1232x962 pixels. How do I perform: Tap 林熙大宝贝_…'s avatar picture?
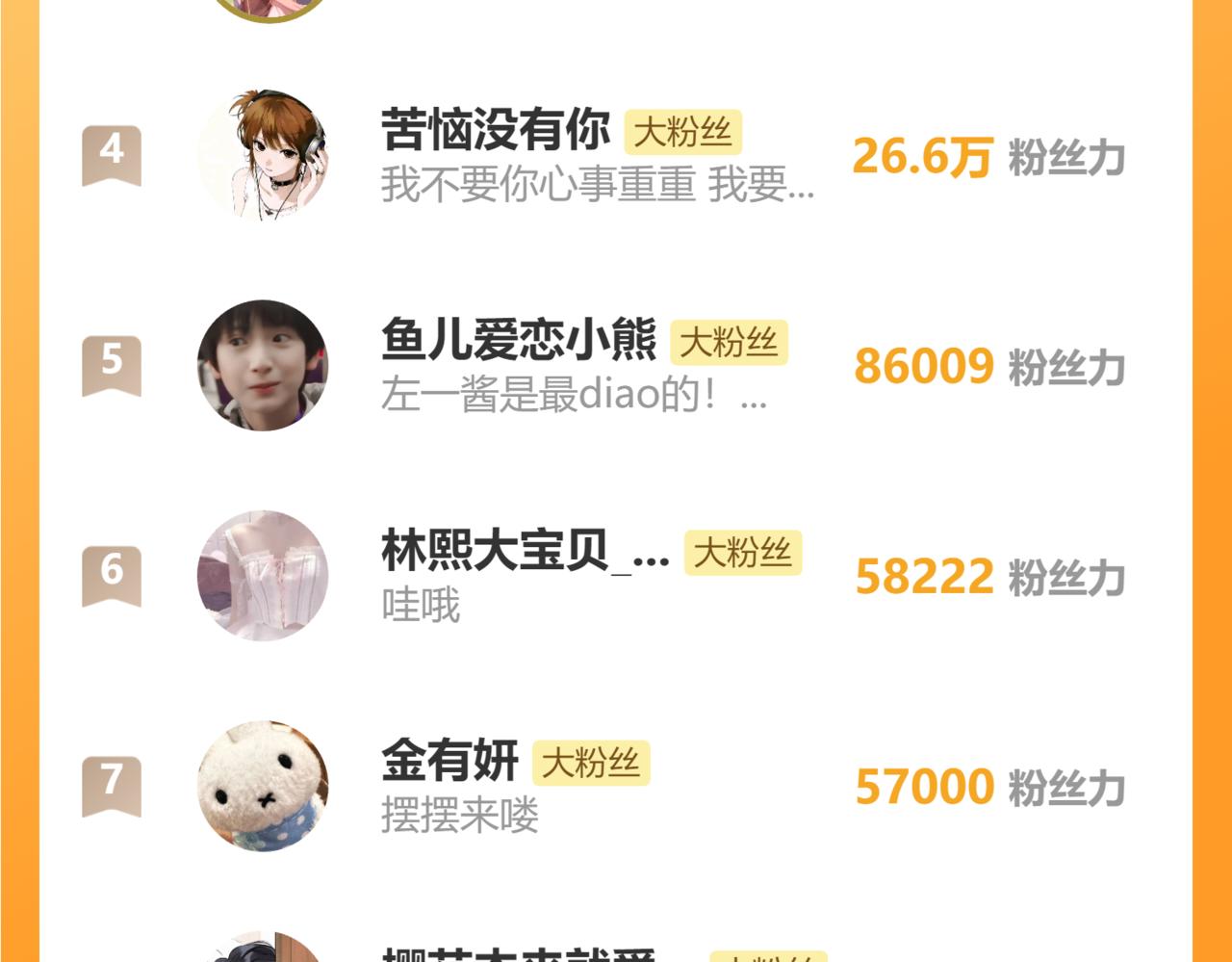pos(263,576)
